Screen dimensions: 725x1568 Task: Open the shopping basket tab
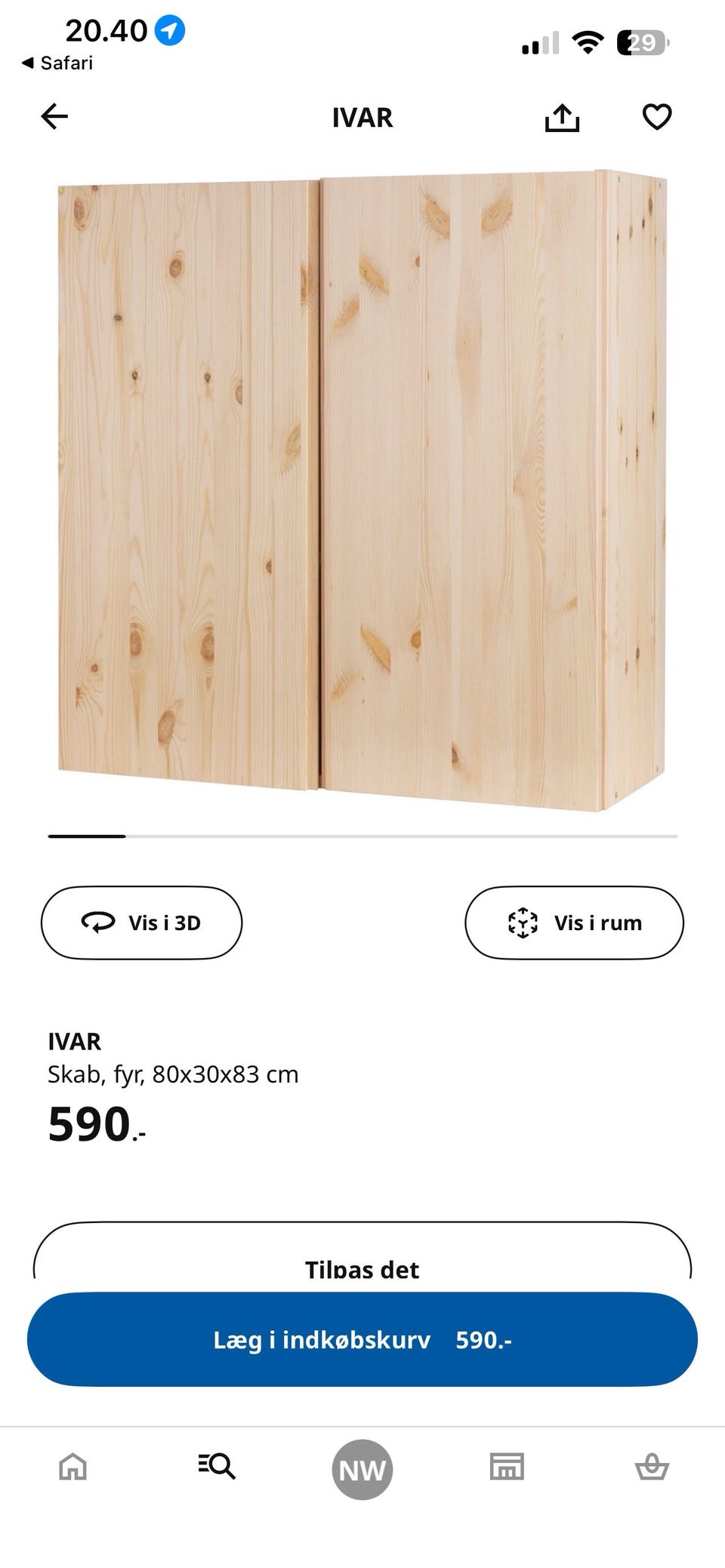[652, 1468]
